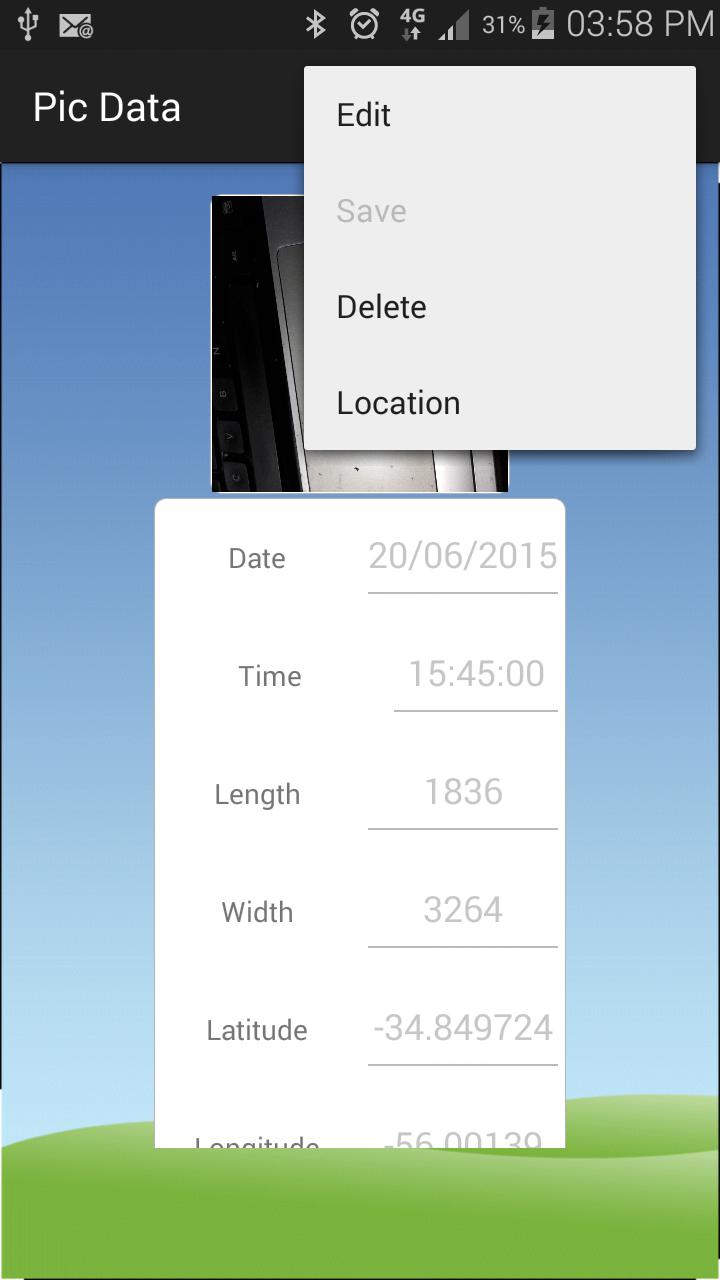The width and height of the screenshot is (720, 1280).
Task: Tap the Length field with 1836
Action: 462,793
